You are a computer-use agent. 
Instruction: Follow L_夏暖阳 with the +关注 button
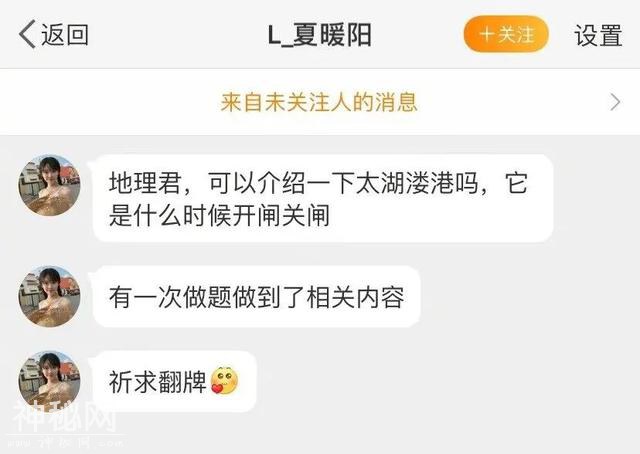[506, 34]
